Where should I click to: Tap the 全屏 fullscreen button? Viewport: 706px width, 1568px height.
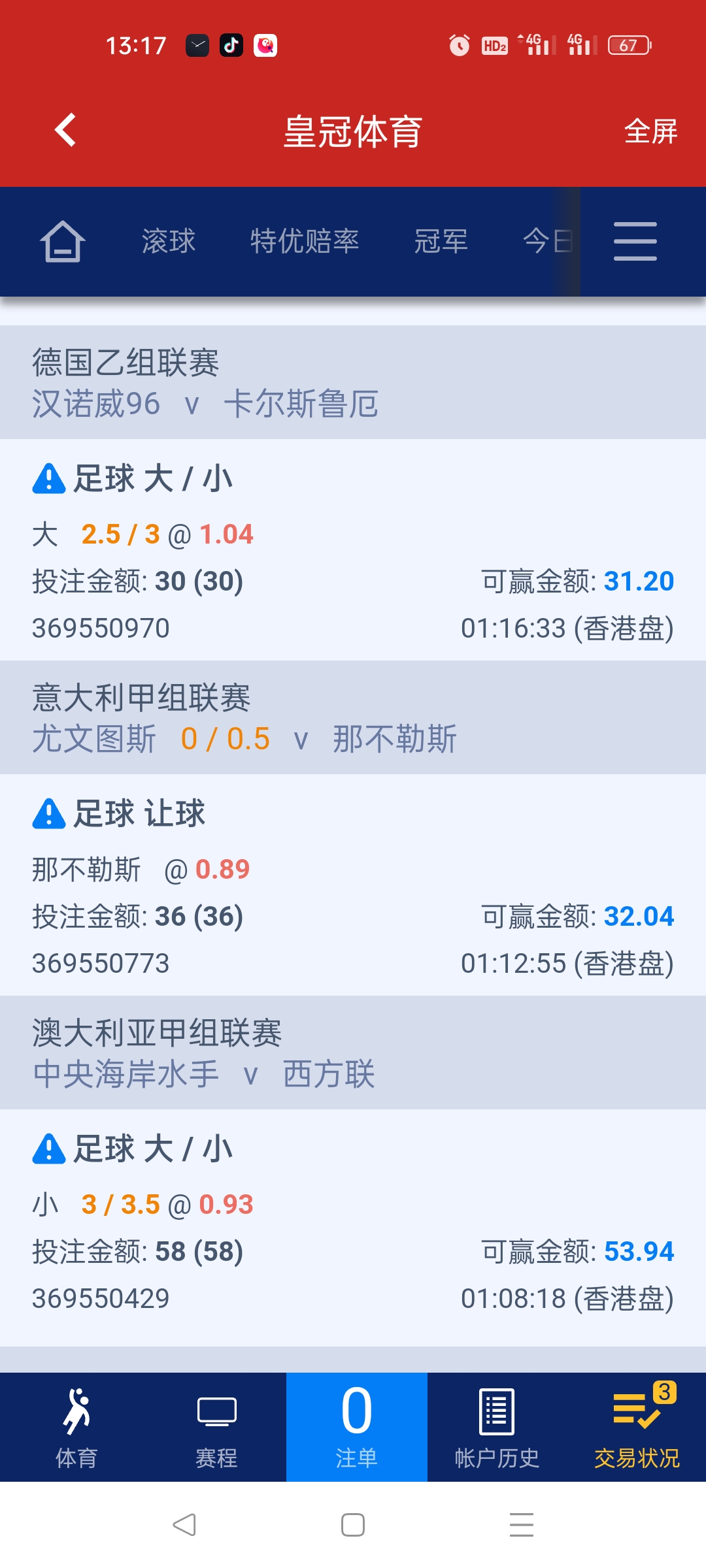click(650, 131)
